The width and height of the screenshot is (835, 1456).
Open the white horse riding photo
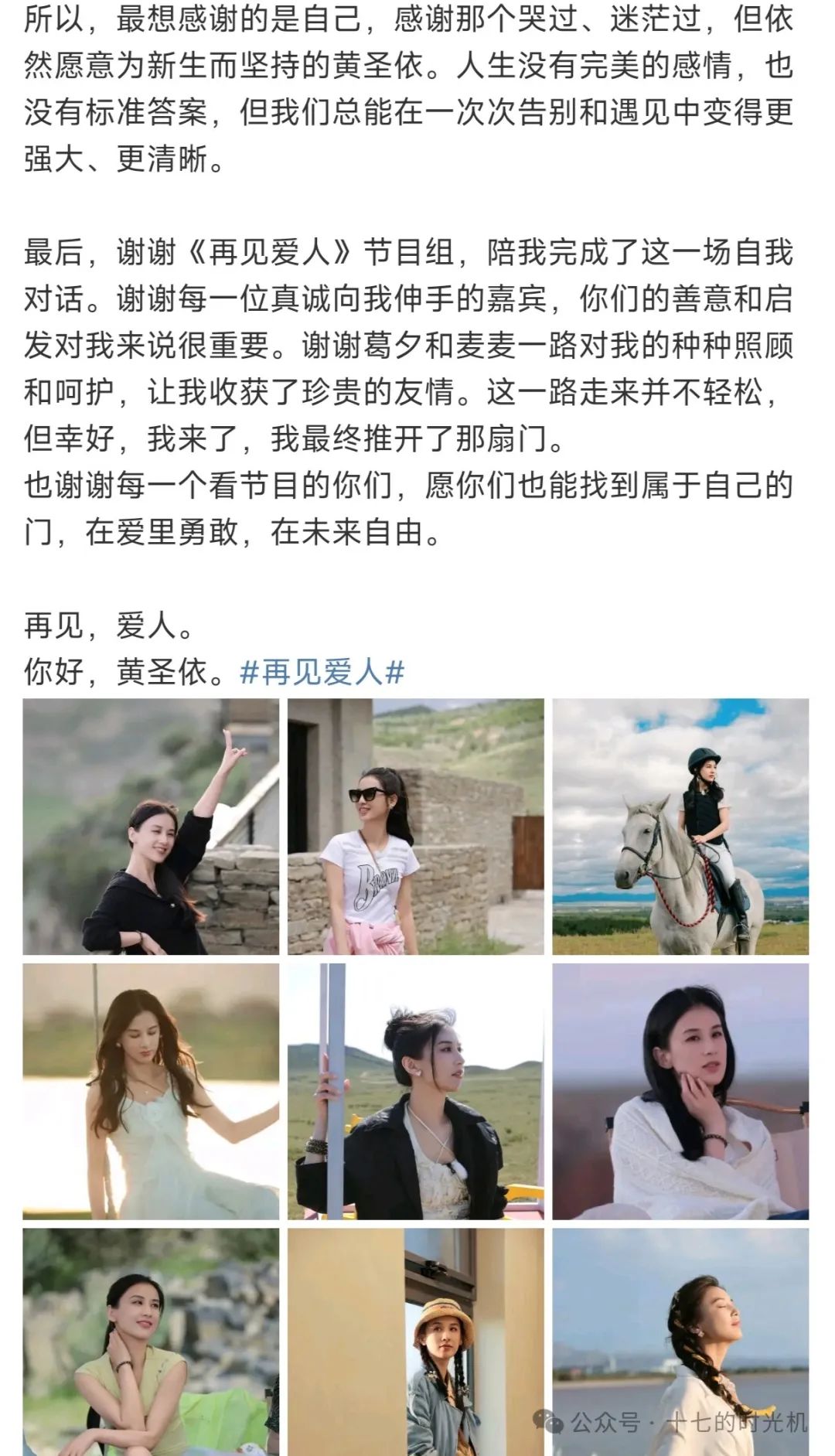click(x=680, y=827)
